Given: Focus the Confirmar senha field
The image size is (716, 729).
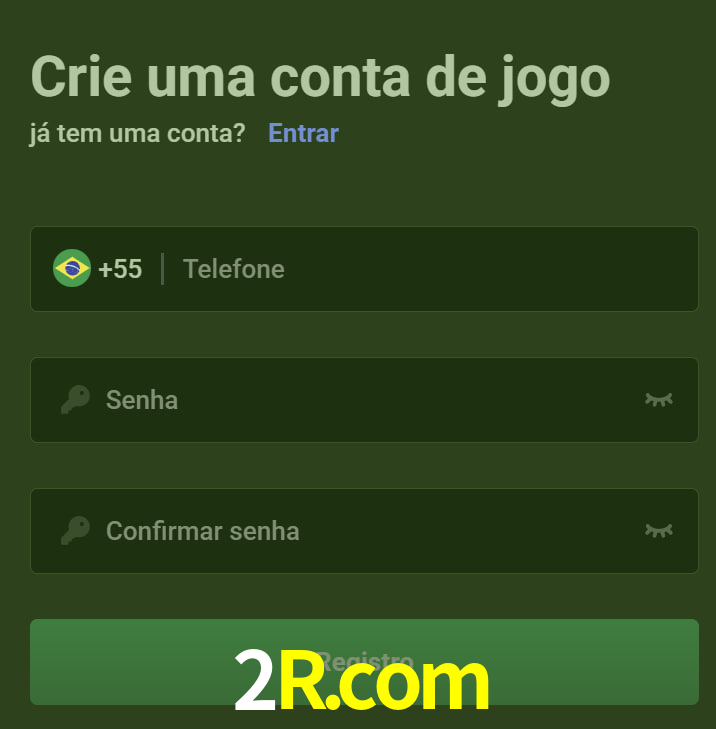Looking at the screenshot, I should [360, 531].
